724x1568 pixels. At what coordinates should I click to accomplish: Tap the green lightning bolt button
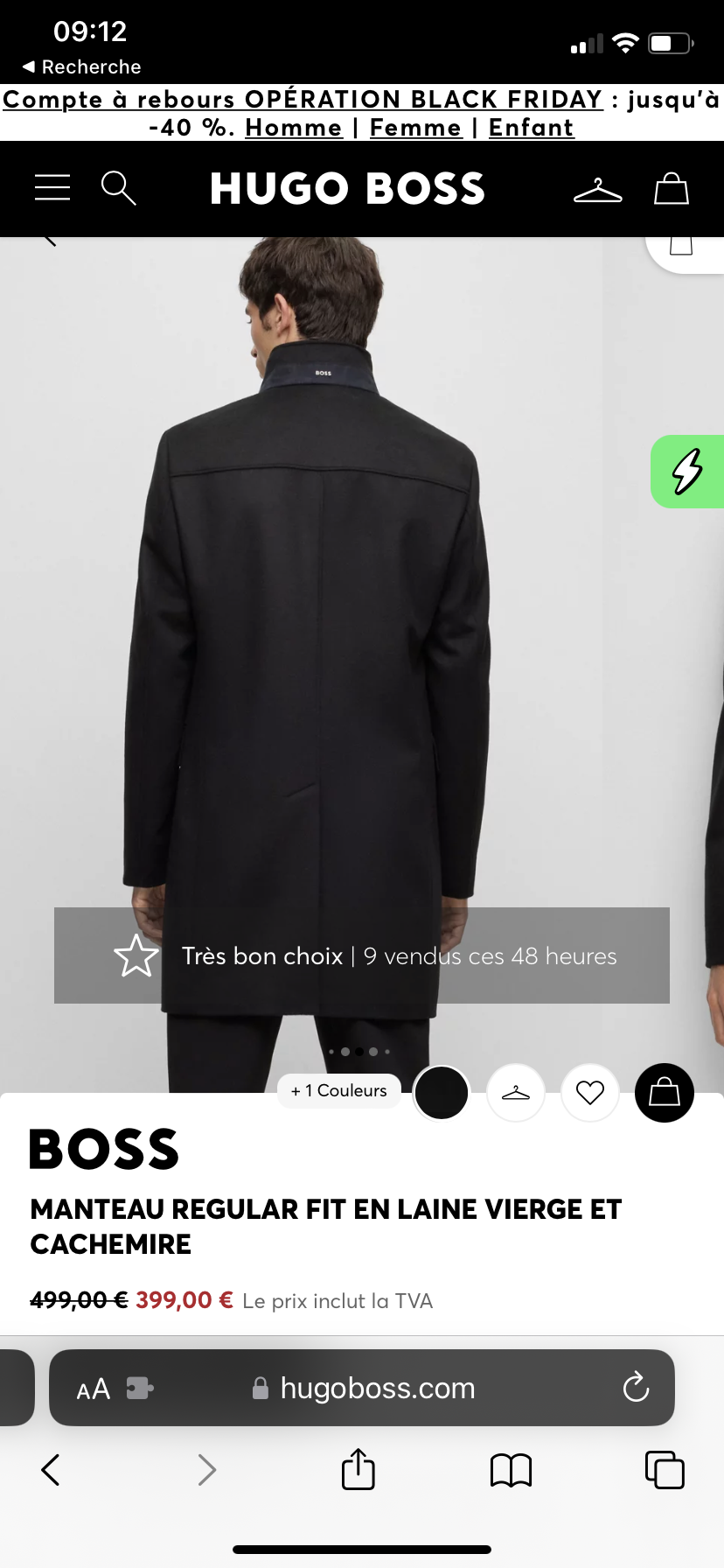click(x=687, y=472)
